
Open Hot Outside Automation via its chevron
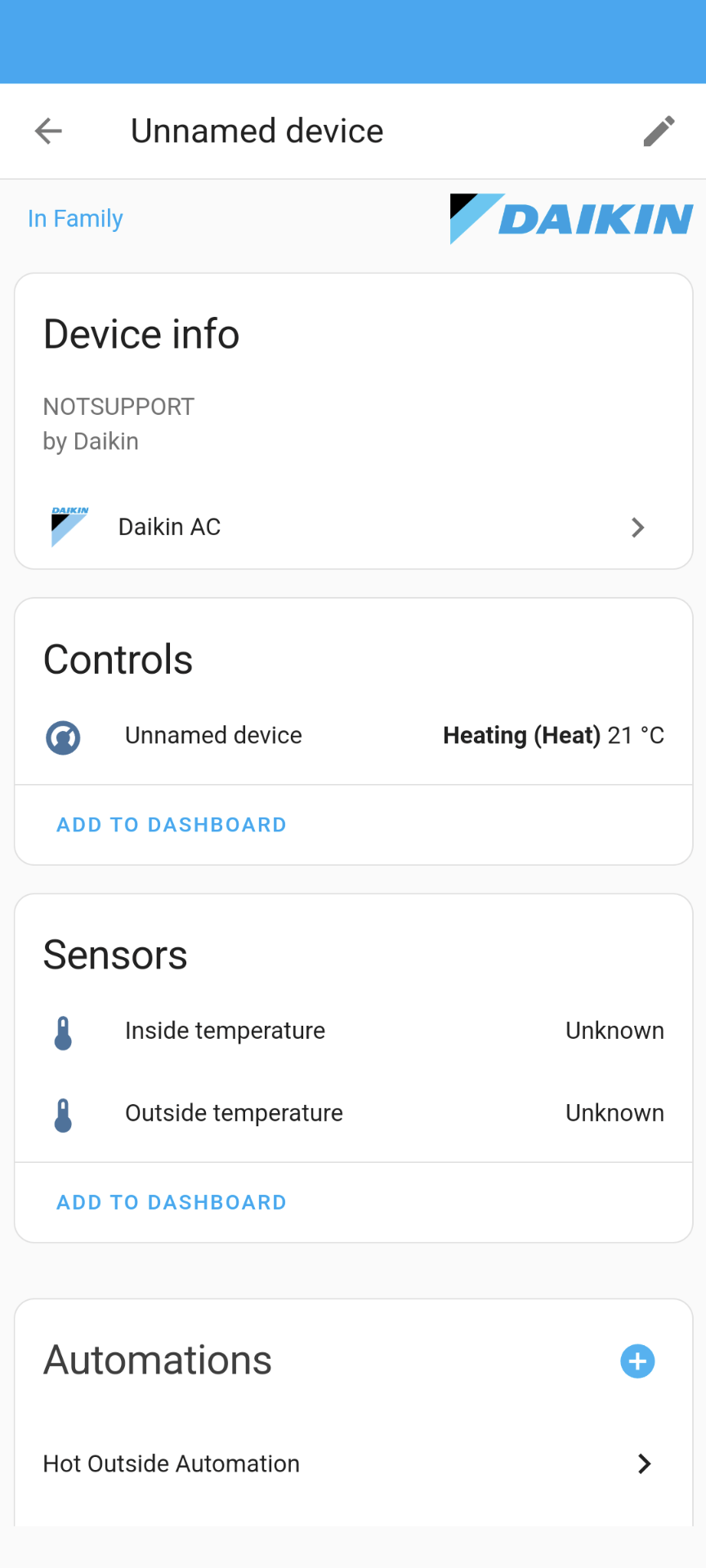coord(644,1463)
